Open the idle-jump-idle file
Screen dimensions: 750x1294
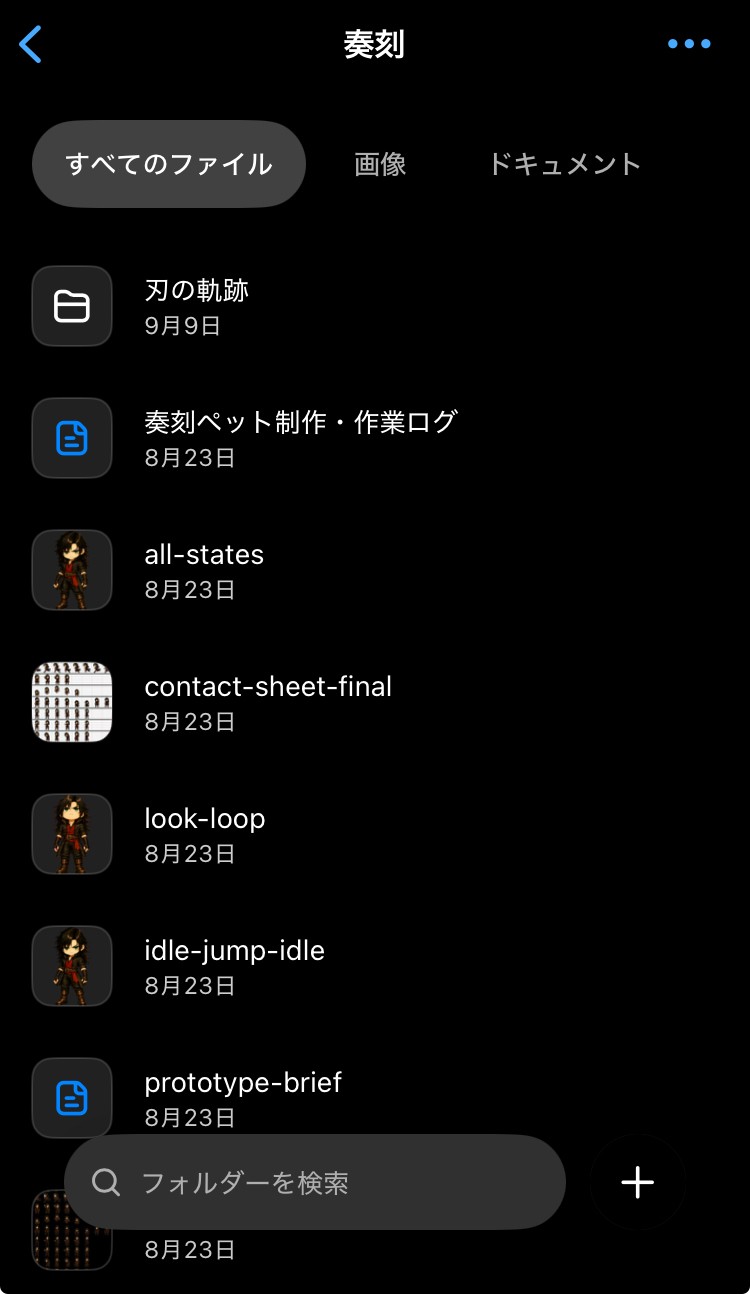click(x=375, y=966)
